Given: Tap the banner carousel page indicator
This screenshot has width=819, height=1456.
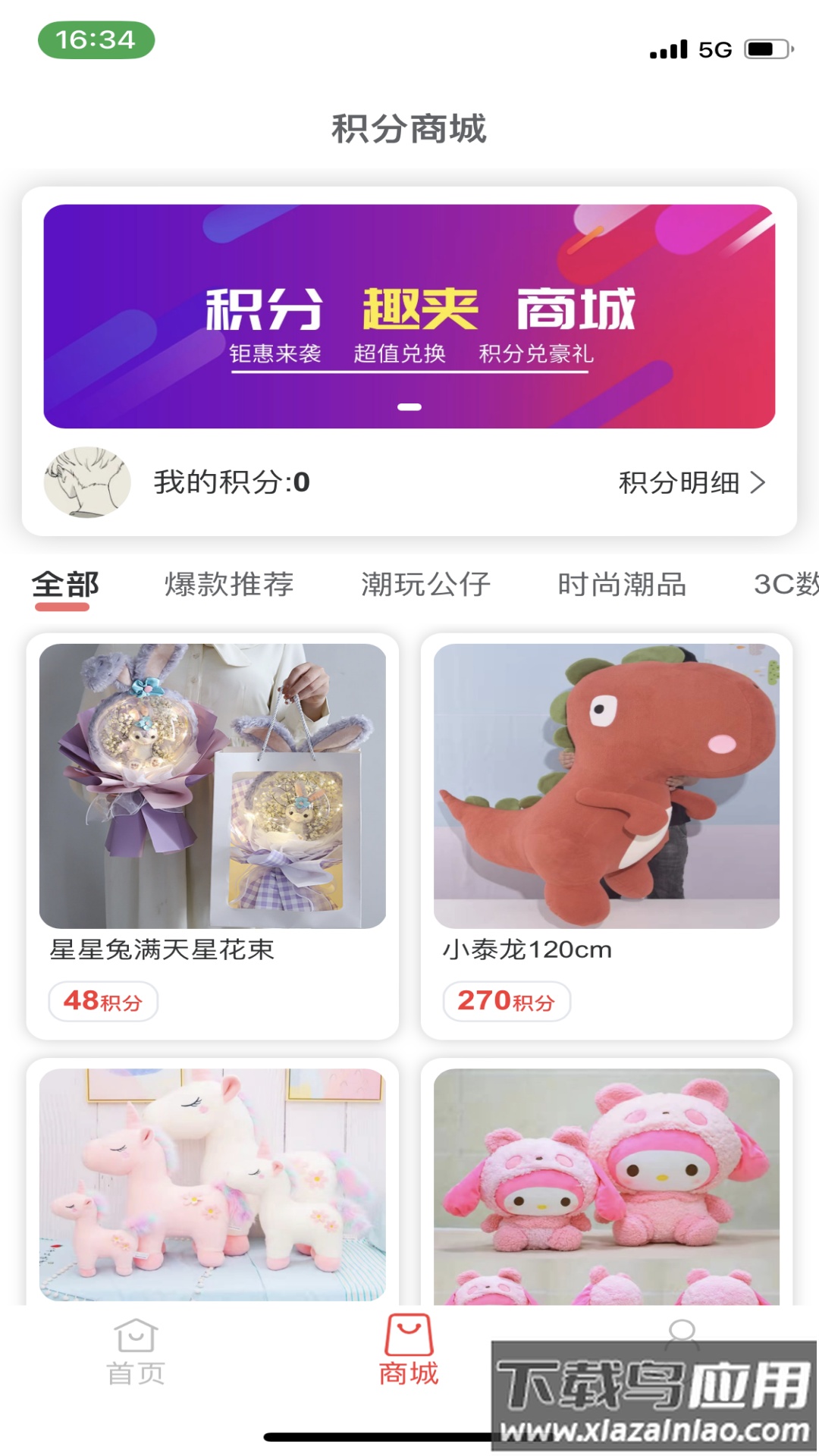Looking at the screenshot, I should click(x=409, y=406).
